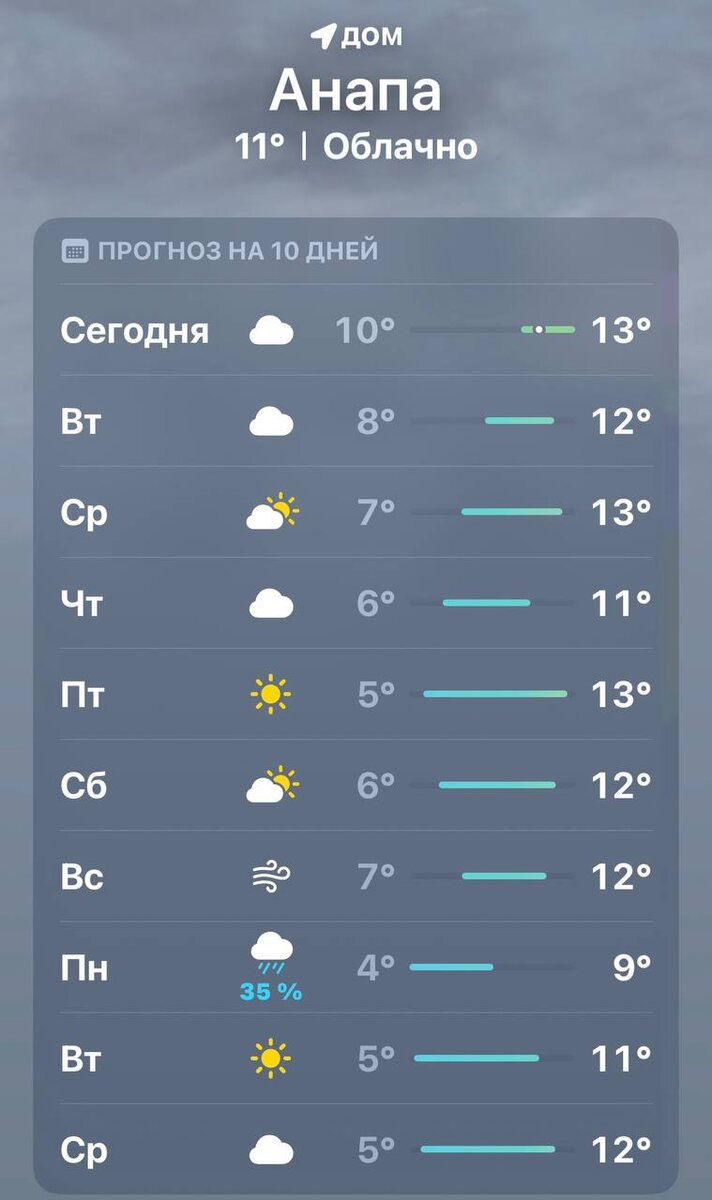The height and width of the screenshot is (1200, 712).
Task: View the windy Вс forecast row
Action: [x=356, y=877]
